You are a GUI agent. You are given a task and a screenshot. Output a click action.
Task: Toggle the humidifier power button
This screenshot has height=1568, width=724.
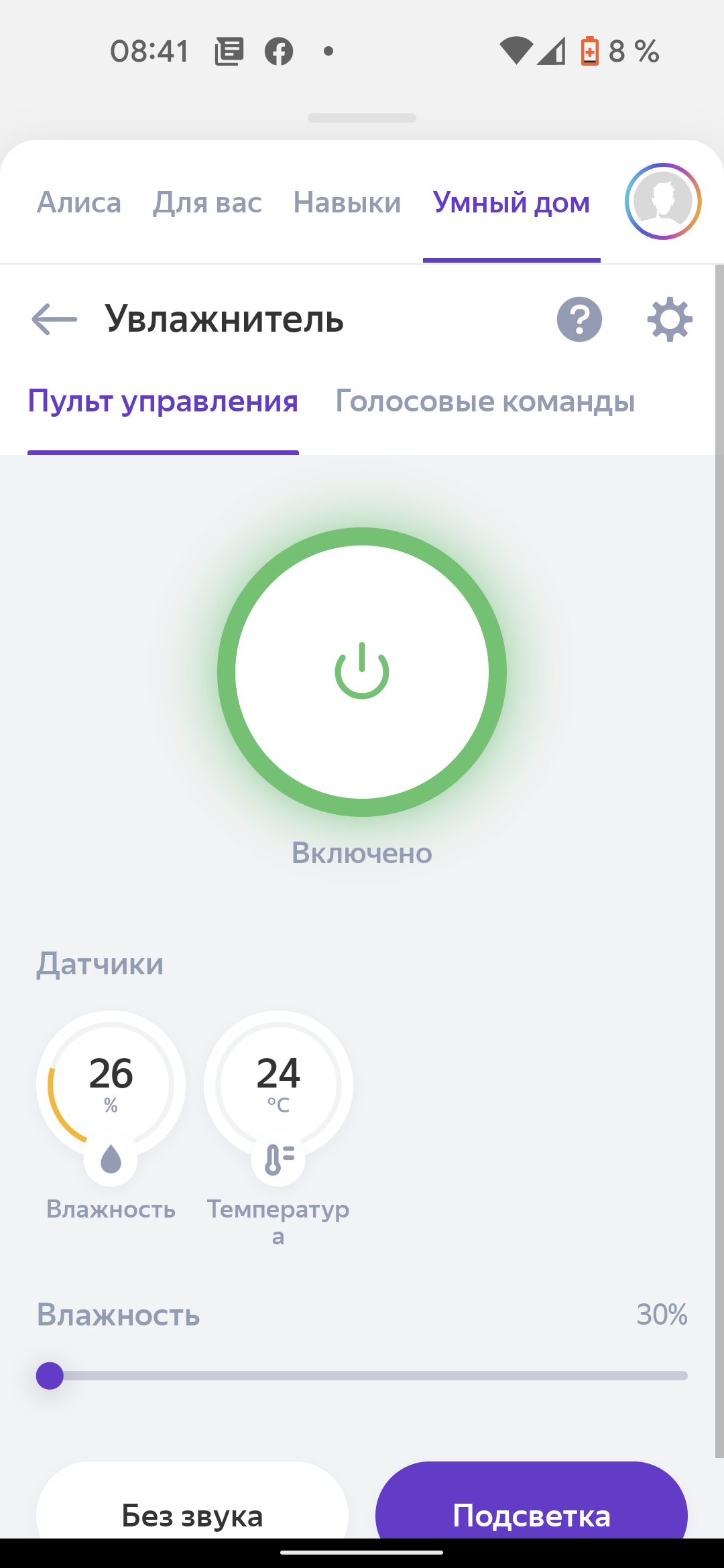pyautogui.click(x=362, y=671)
